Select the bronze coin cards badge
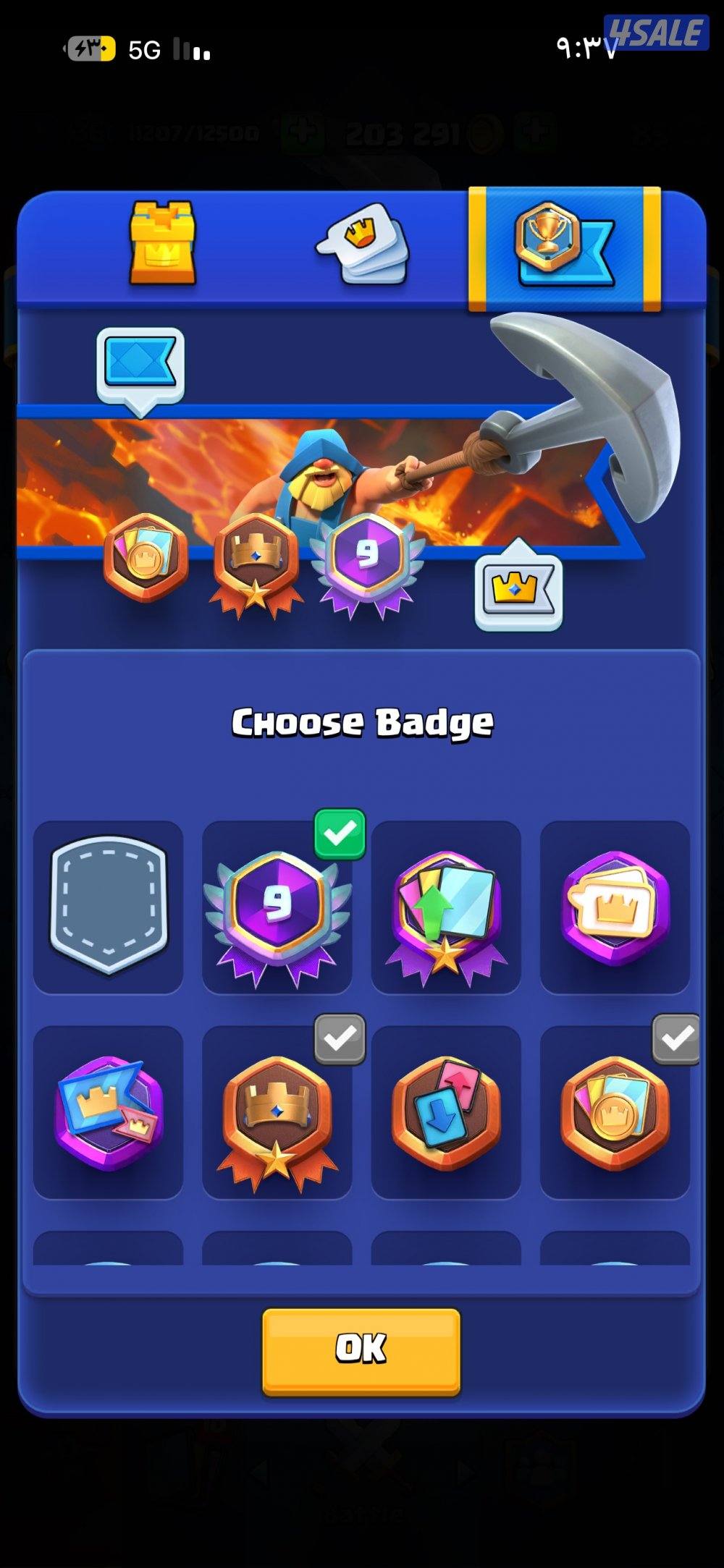724x1568 pixels. (x=615, y=1113)
